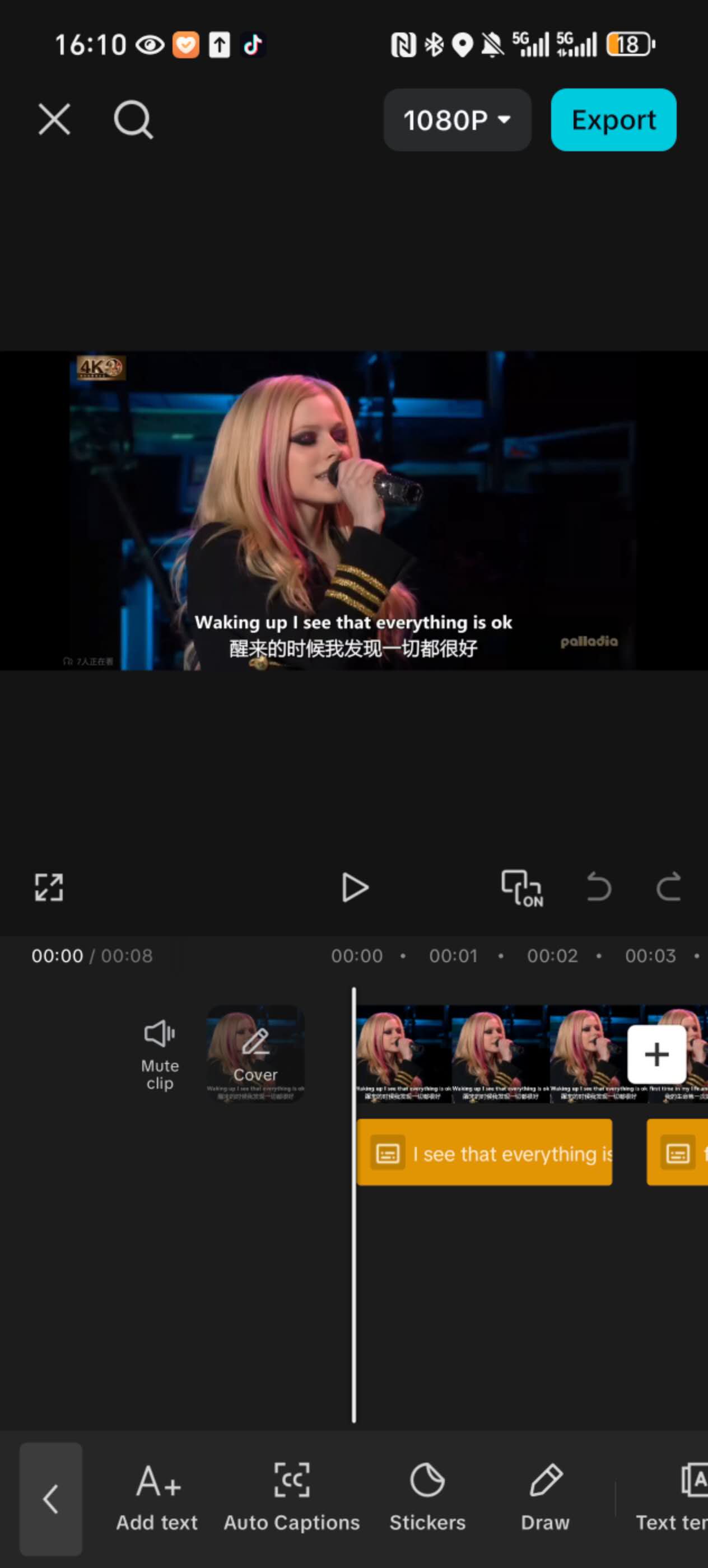Select the Draw tool
Image resolution: width=708 pixels, height=1568 pixels.
(545, 1498)
